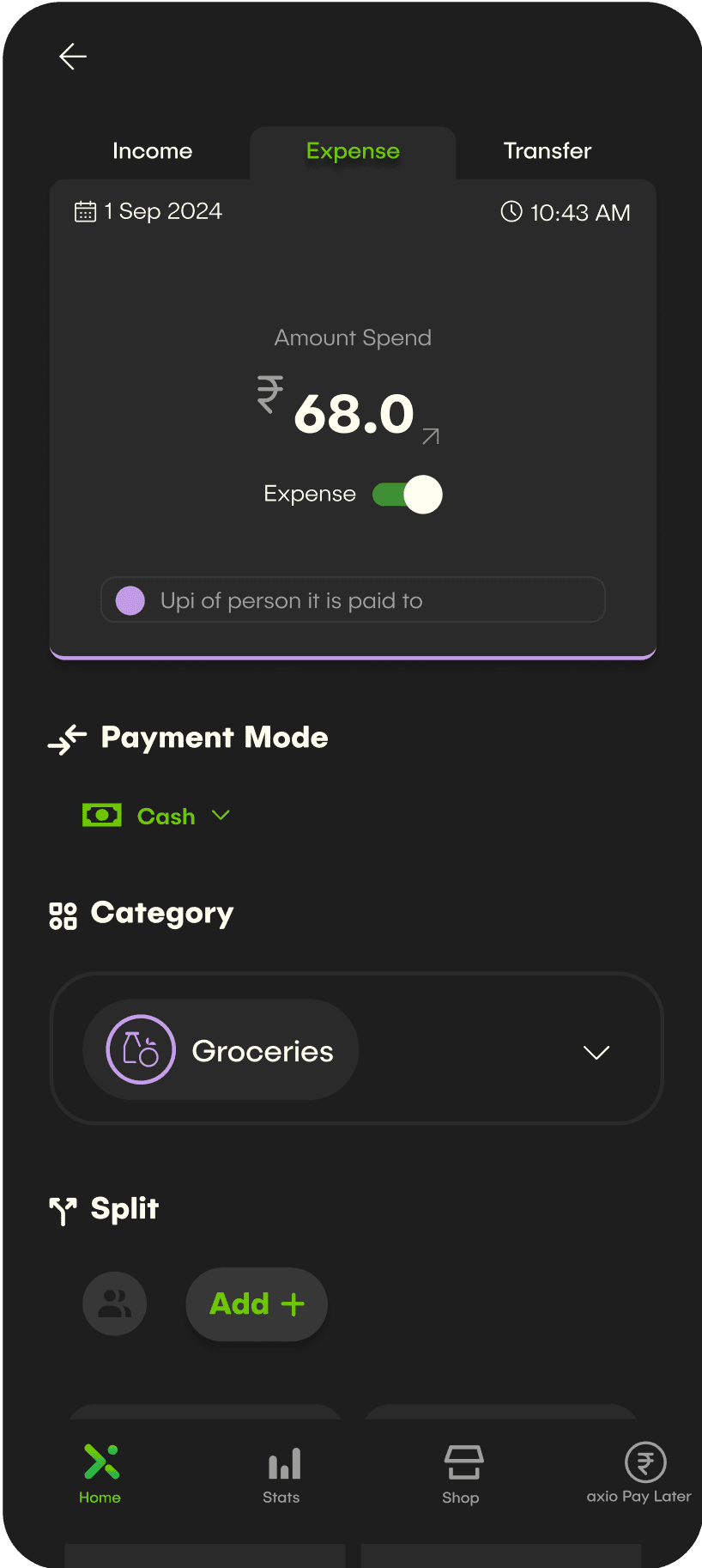Tap the Add split button
The image size is (702, 1568).
click(x=257, y=1304)
